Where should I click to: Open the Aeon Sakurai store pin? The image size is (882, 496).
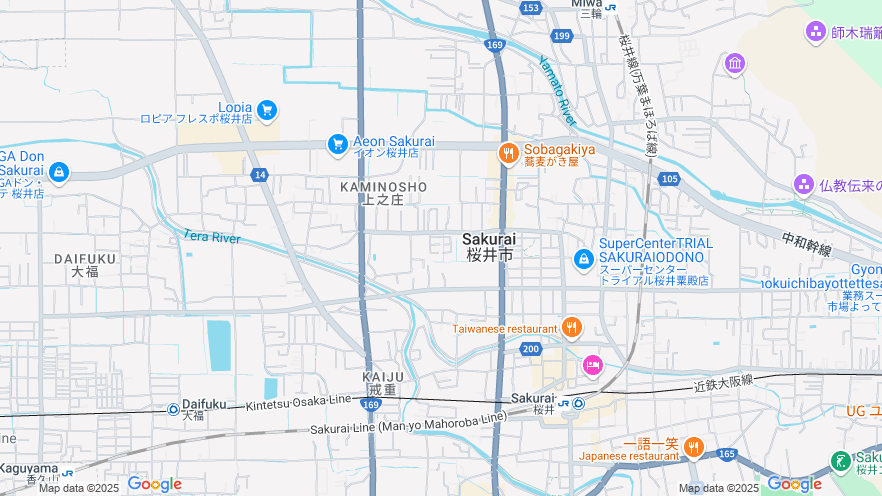point(338,145)
